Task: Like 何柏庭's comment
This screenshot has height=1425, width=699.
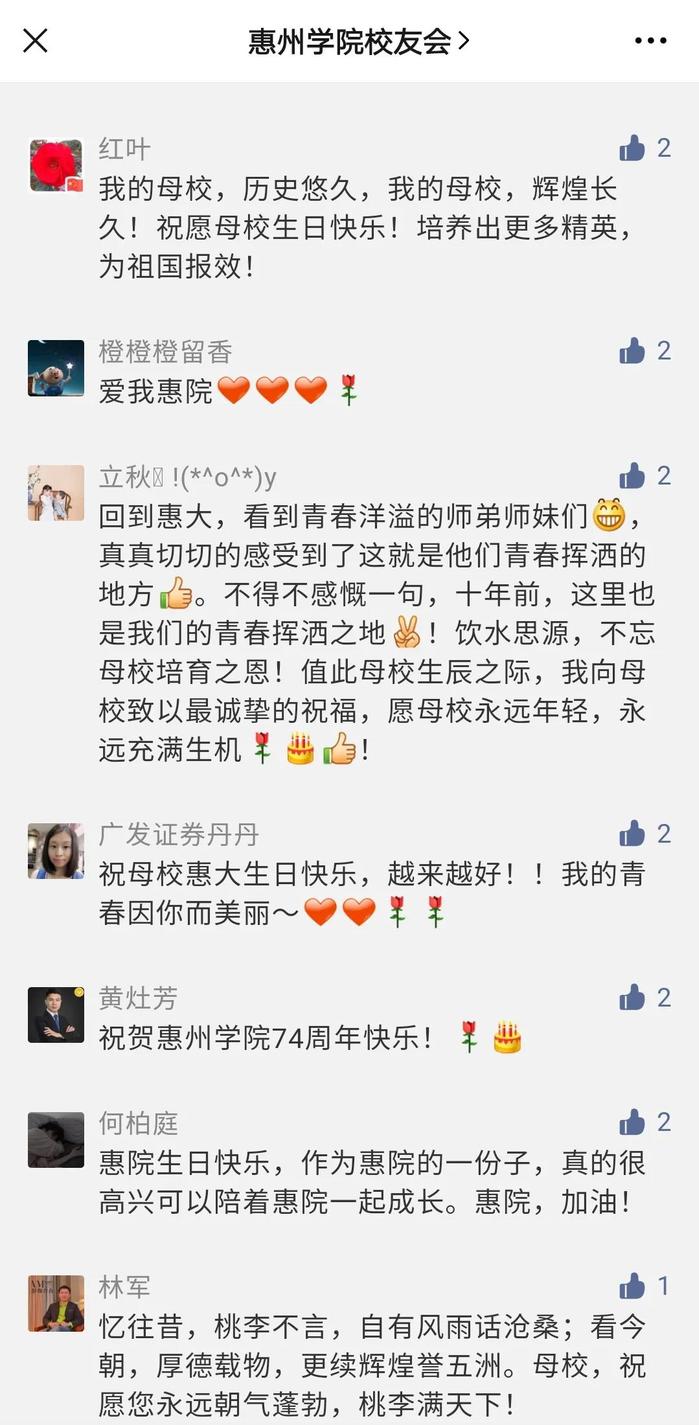Action: coord(633,1123)
